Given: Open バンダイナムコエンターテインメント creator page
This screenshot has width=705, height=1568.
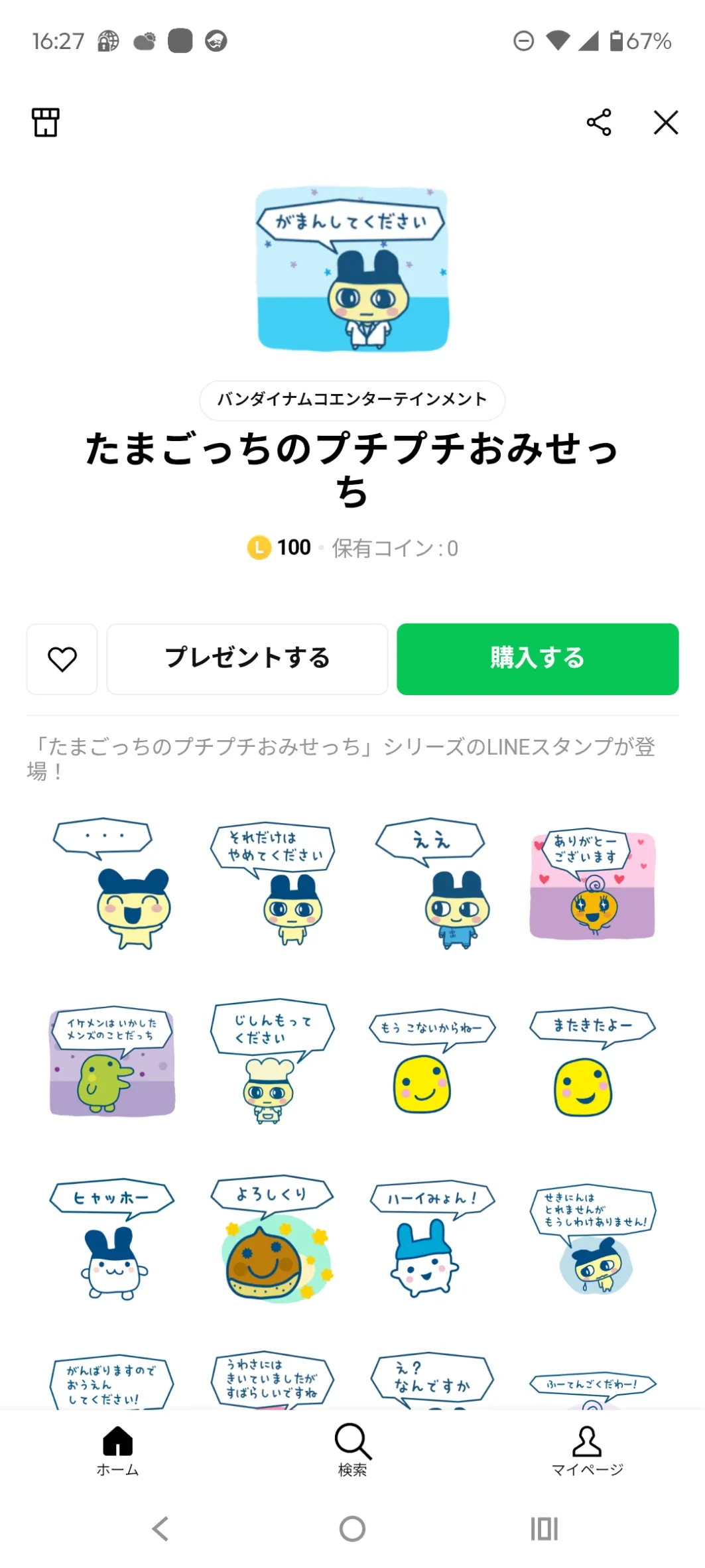Looking at the screenshot, I should (x=352, y=400).
